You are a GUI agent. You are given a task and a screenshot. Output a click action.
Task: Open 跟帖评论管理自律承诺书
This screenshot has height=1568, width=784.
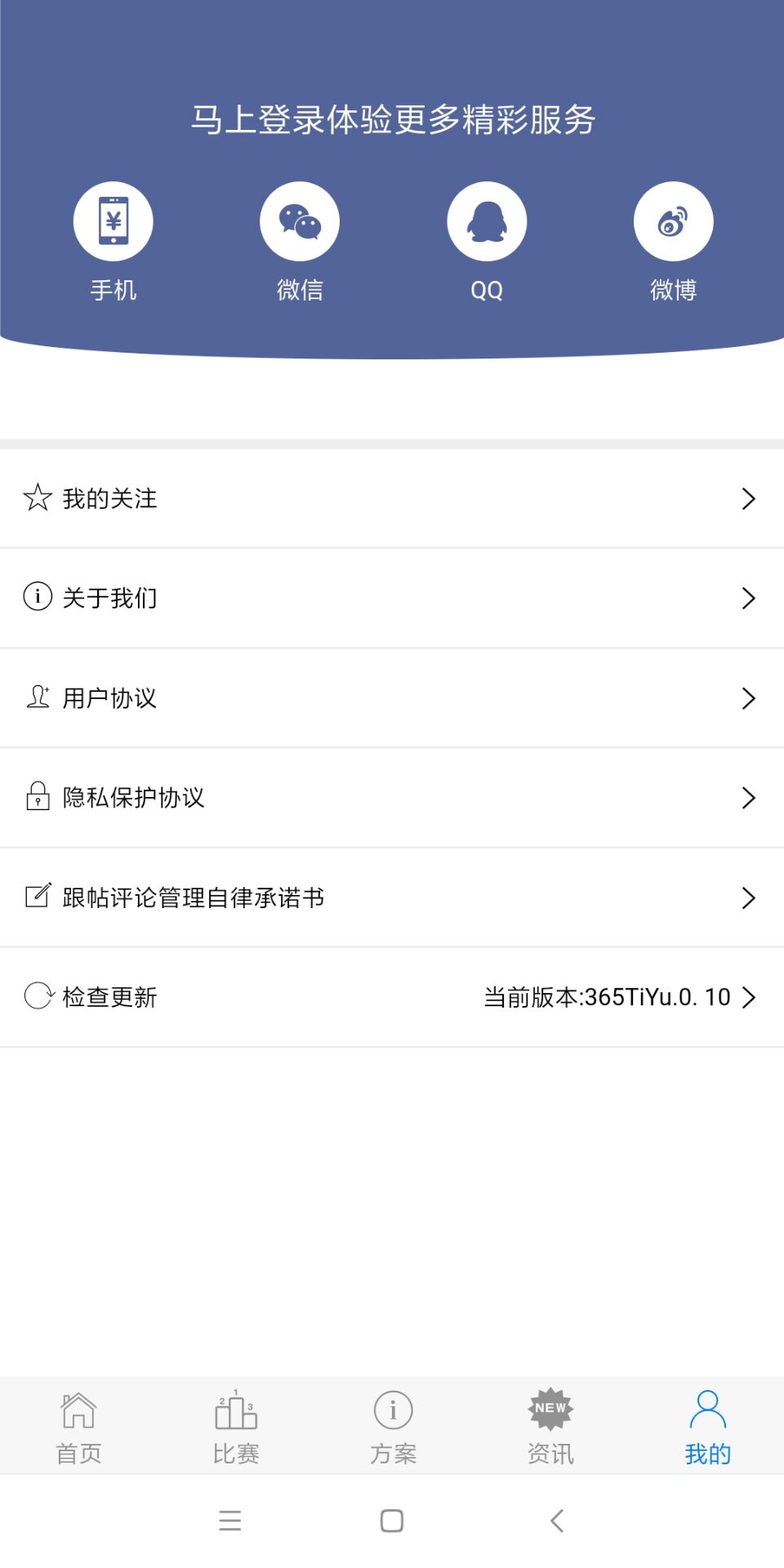[392, 898]
